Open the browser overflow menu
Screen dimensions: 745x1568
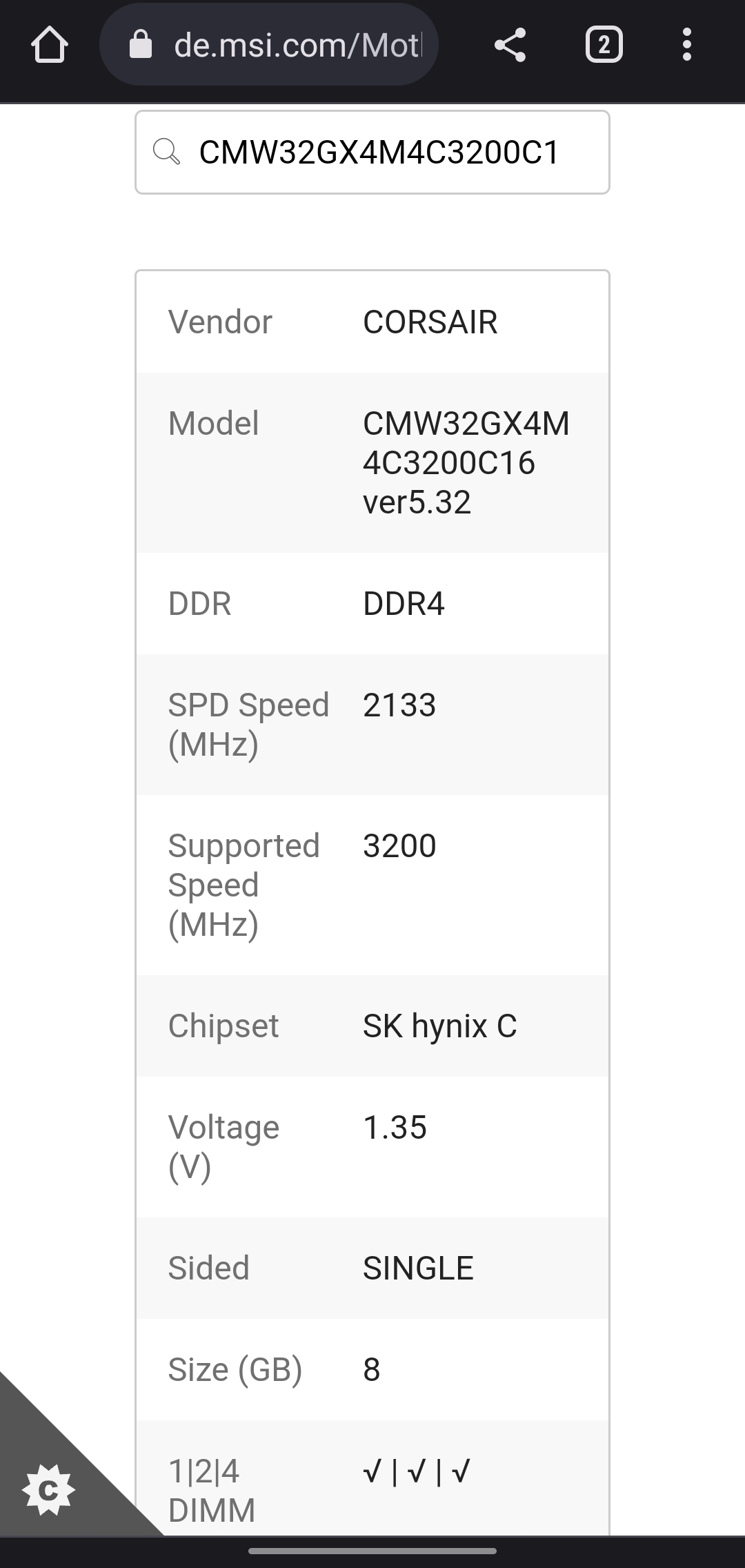[686, 46]
